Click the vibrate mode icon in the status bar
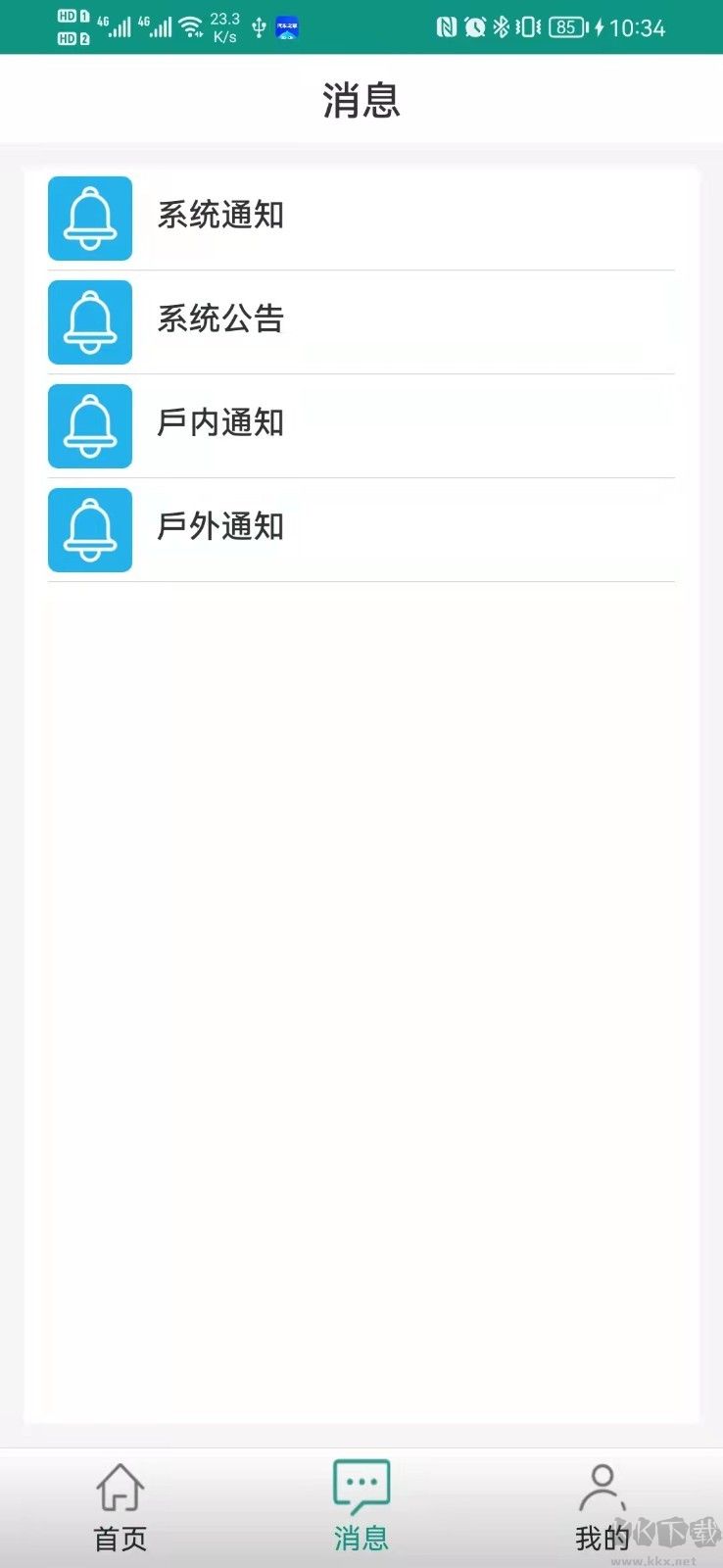 [x=529, y=27]
